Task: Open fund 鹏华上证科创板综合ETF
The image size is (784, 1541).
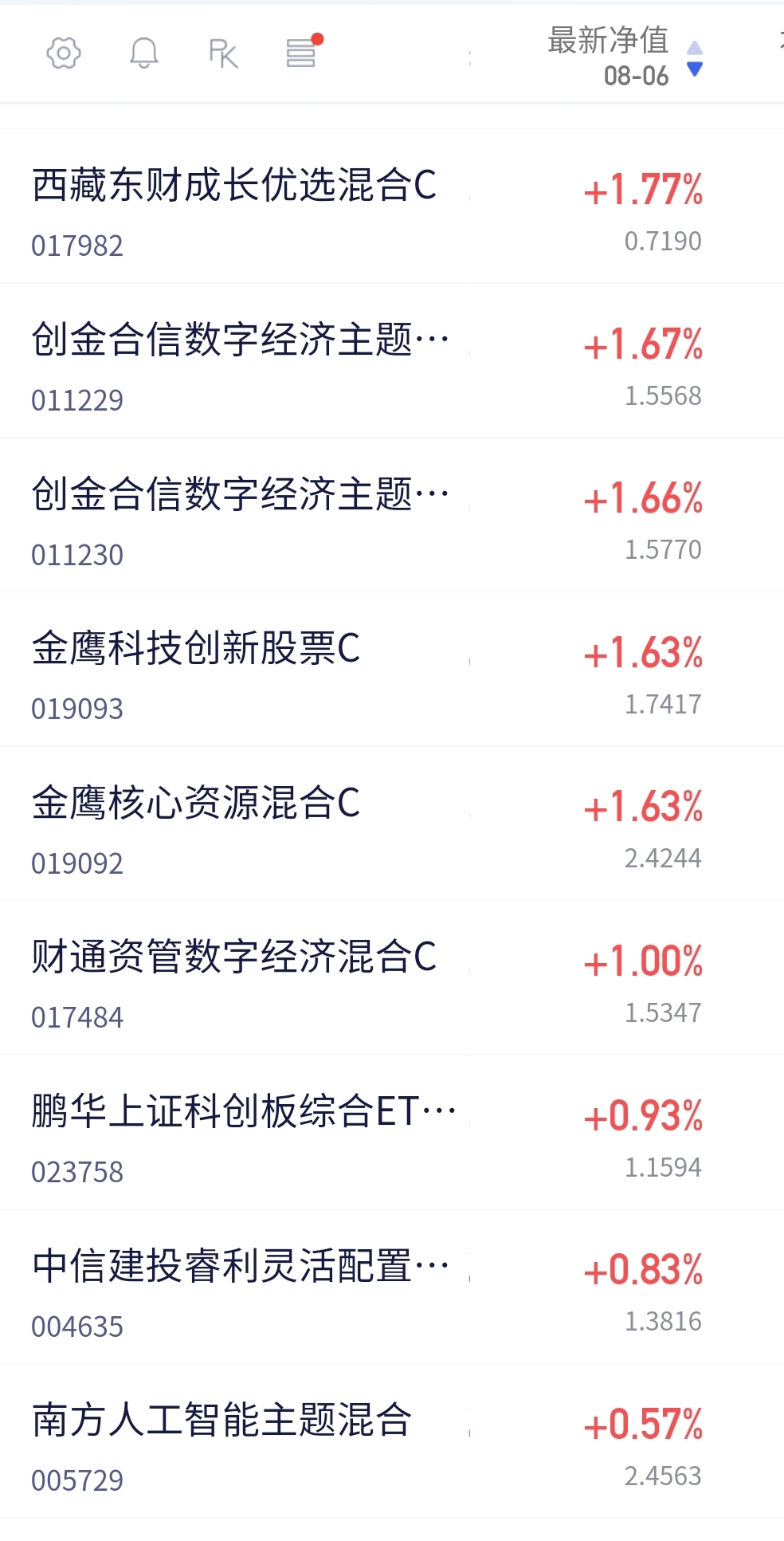Action: 392,1132
